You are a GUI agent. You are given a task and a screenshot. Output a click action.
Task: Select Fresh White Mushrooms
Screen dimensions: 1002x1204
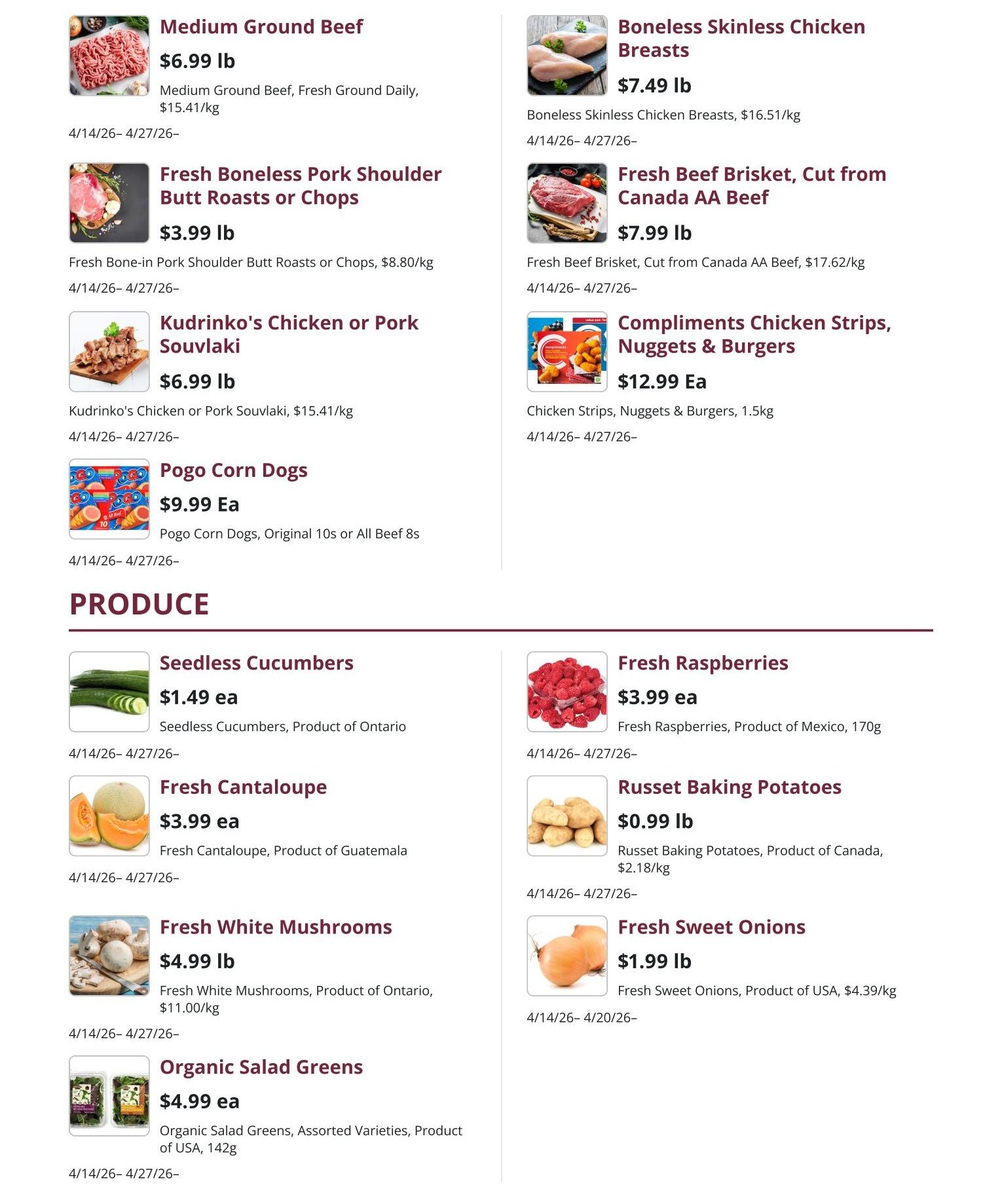276,927
